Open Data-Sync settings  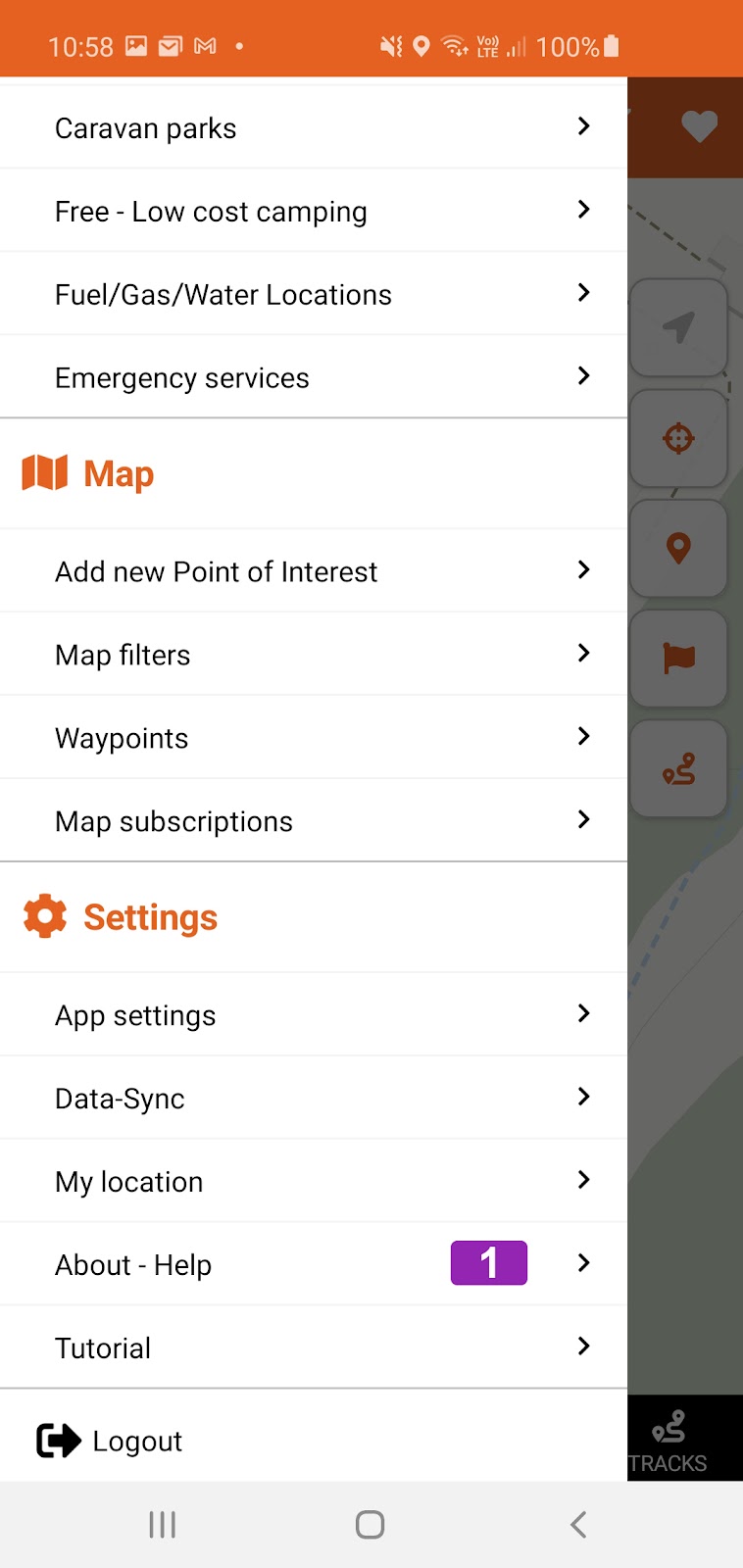[x=314, y=1099]
